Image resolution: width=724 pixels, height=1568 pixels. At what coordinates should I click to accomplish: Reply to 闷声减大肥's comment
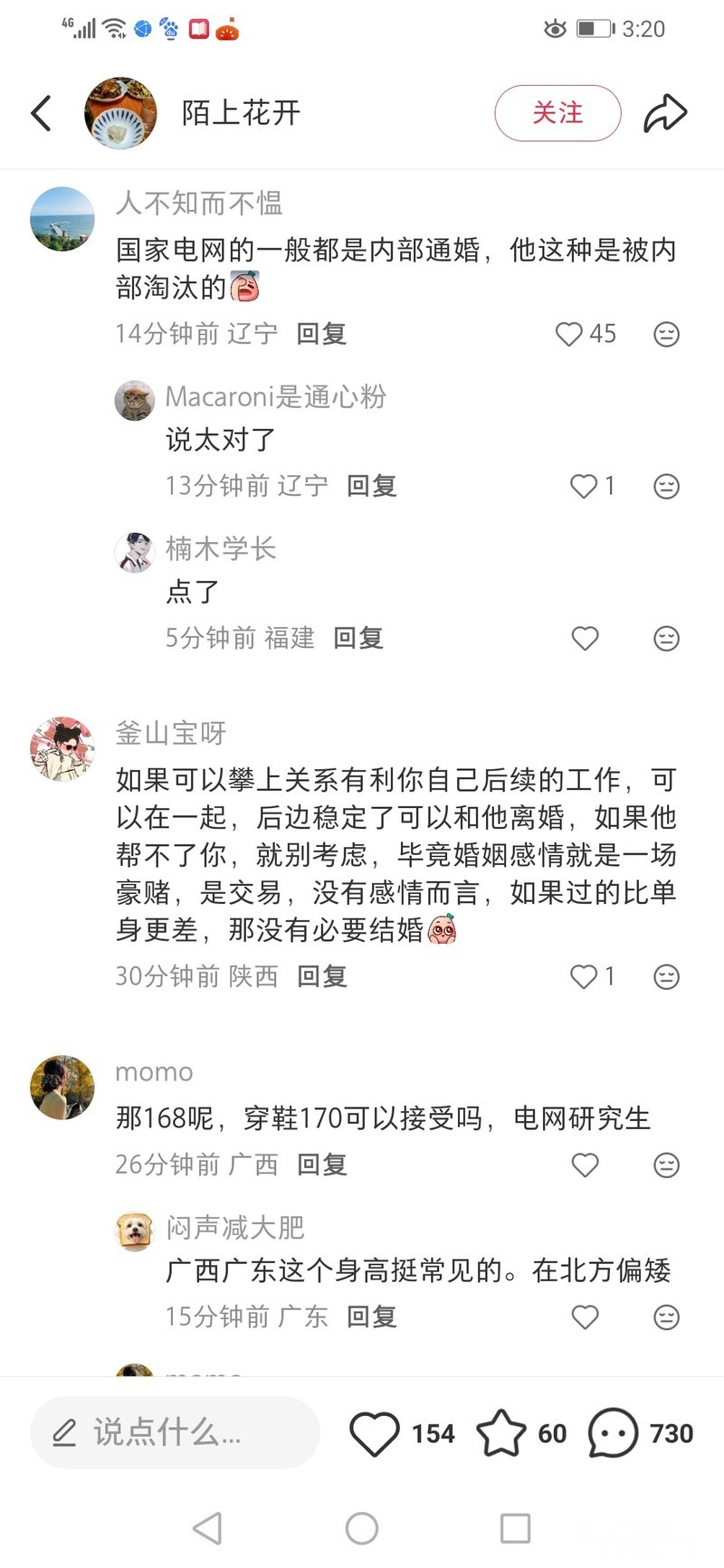pyautogui.click(x=371, y=1317)
